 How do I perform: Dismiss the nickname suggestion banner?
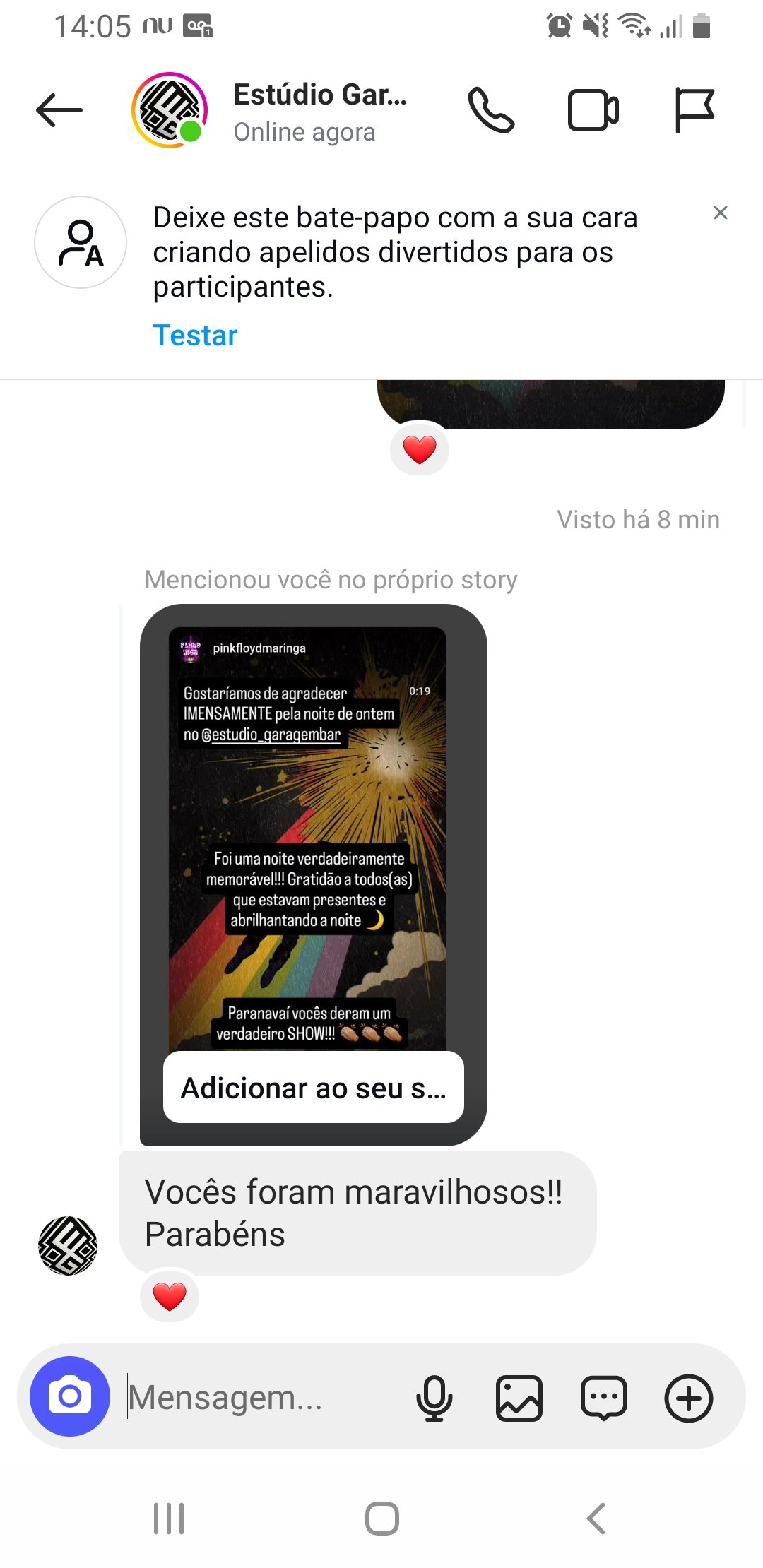click(721, 213)
